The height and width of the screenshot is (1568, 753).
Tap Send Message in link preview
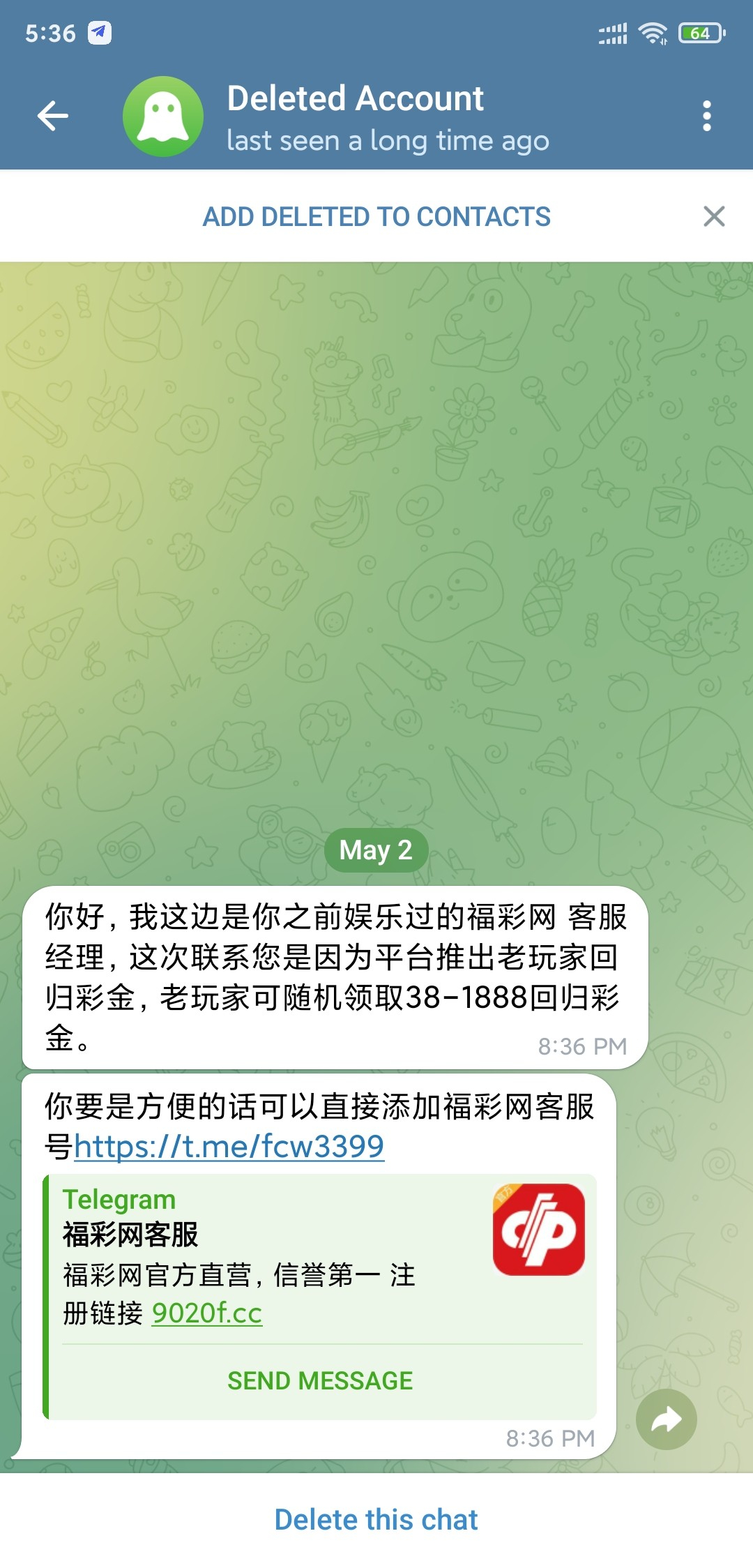pyautogui.click(x=320, y=1381)
